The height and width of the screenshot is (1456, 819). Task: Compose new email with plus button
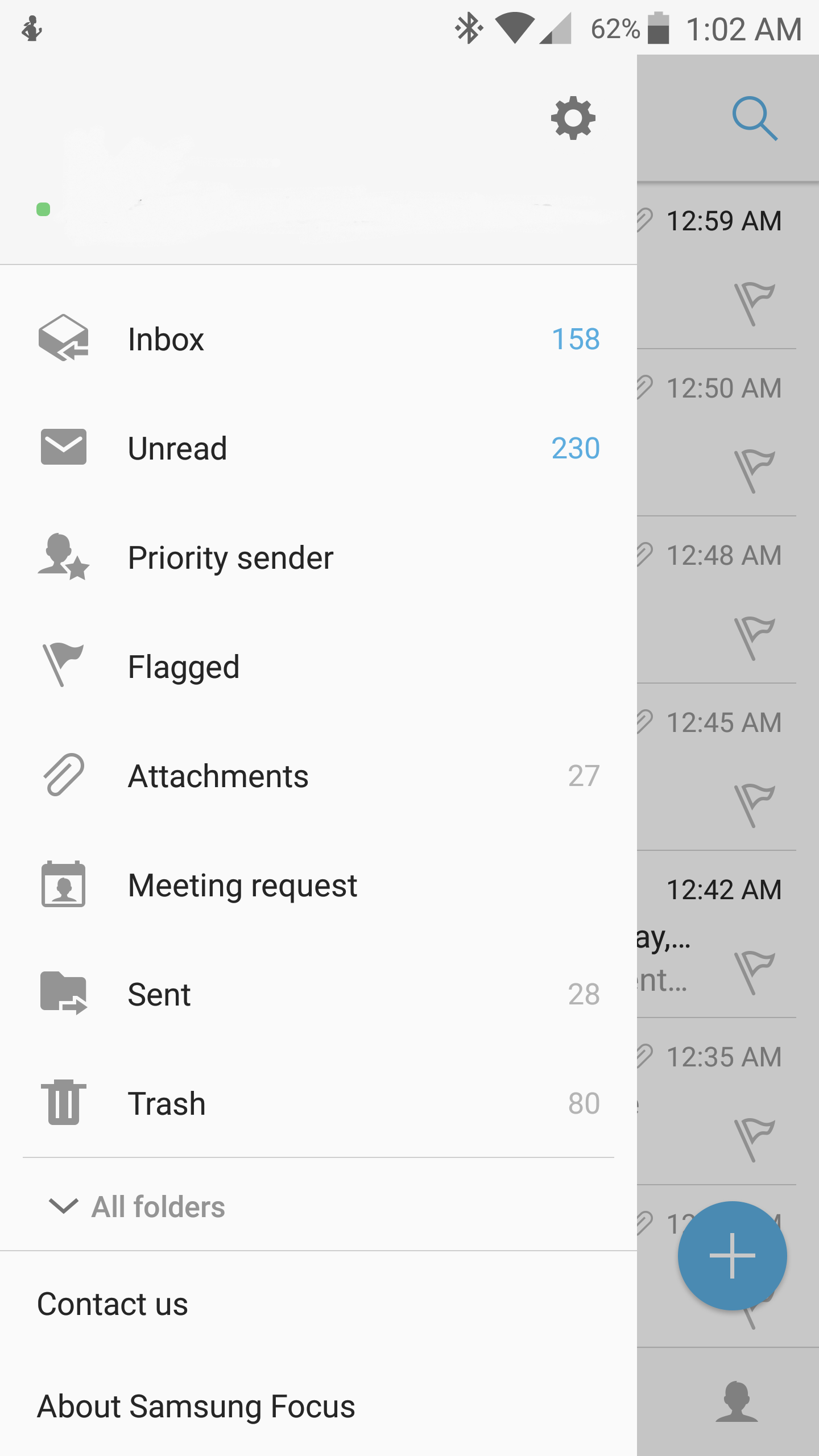tap(732, 1255)
